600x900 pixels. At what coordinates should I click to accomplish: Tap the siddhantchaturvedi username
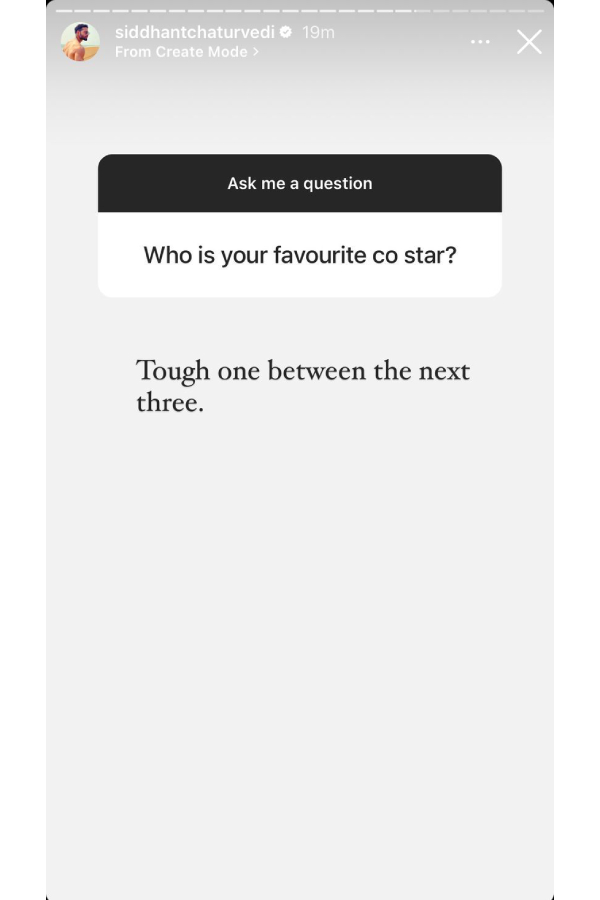pyautogui.click(x=194, y=32)
